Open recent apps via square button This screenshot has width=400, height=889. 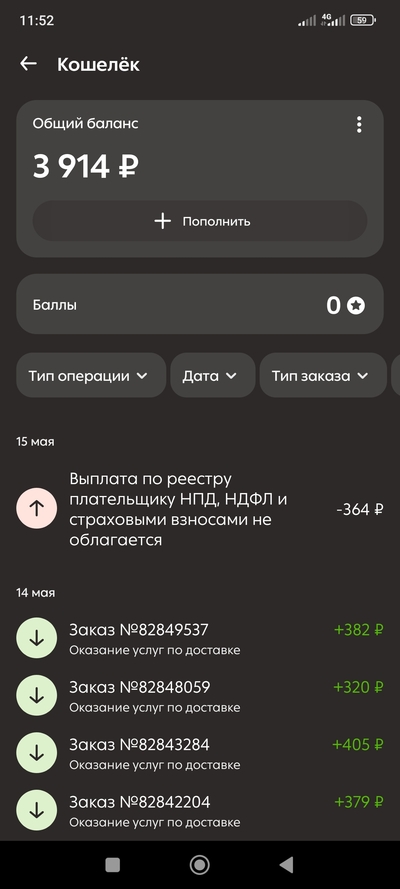113,865
